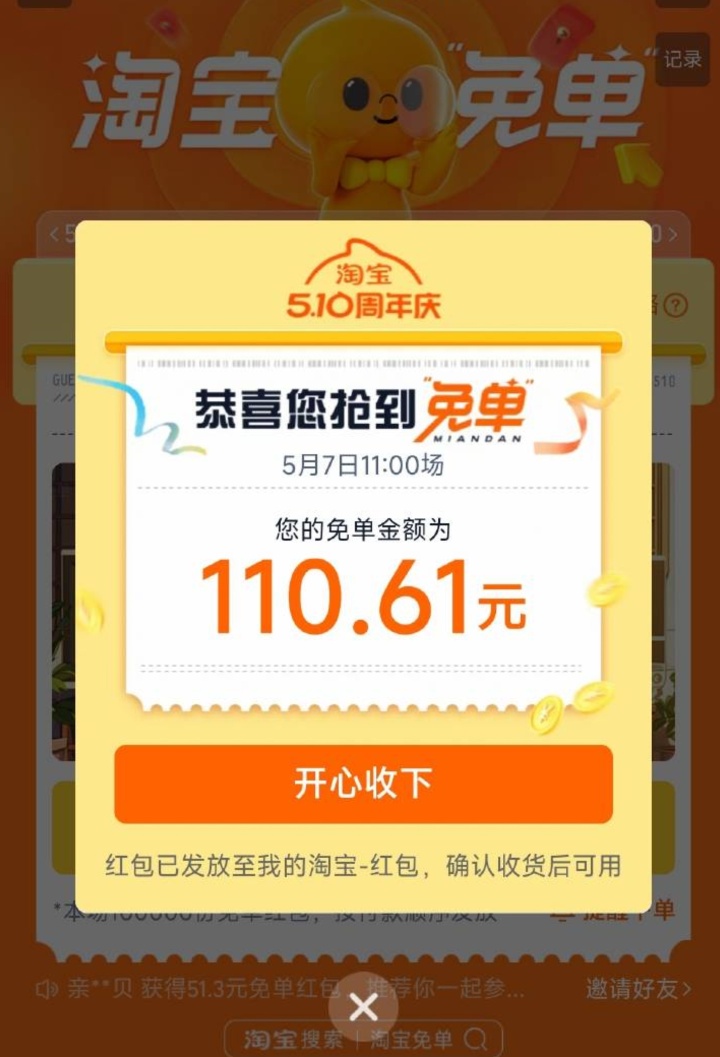Open the 淘宝免单 search bar
The image size is (720, 1057).
tap(363, 1039)
